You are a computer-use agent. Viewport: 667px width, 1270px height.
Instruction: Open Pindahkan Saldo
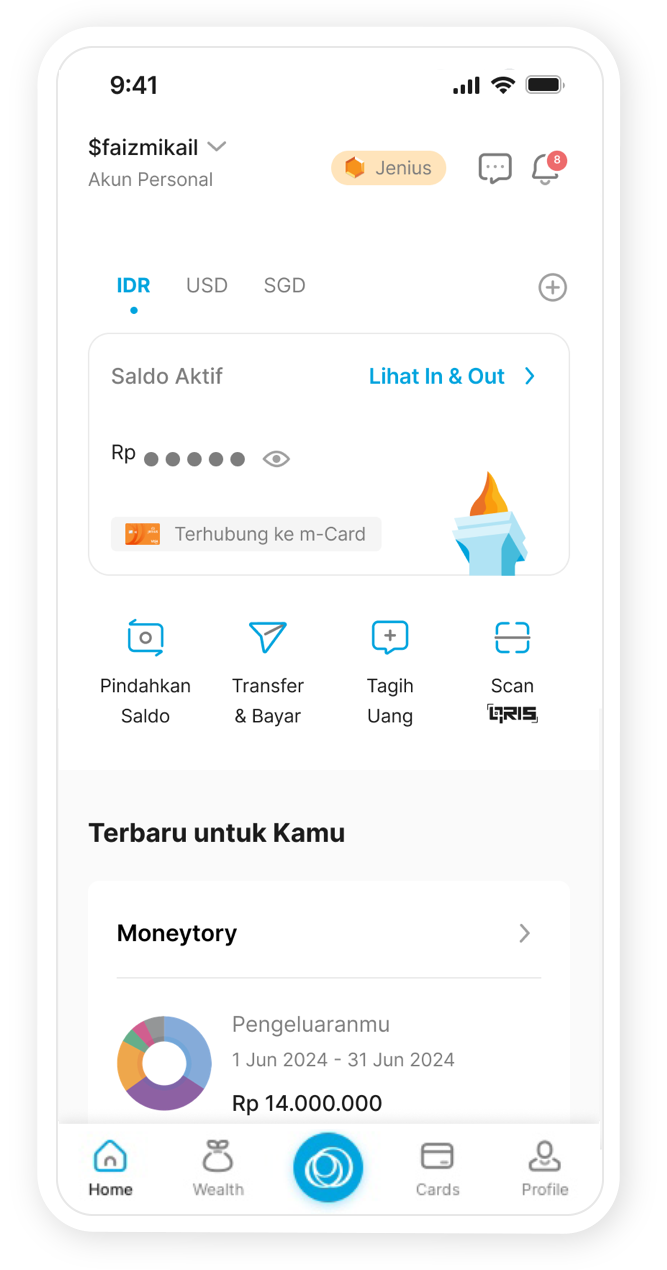(146, 670)
